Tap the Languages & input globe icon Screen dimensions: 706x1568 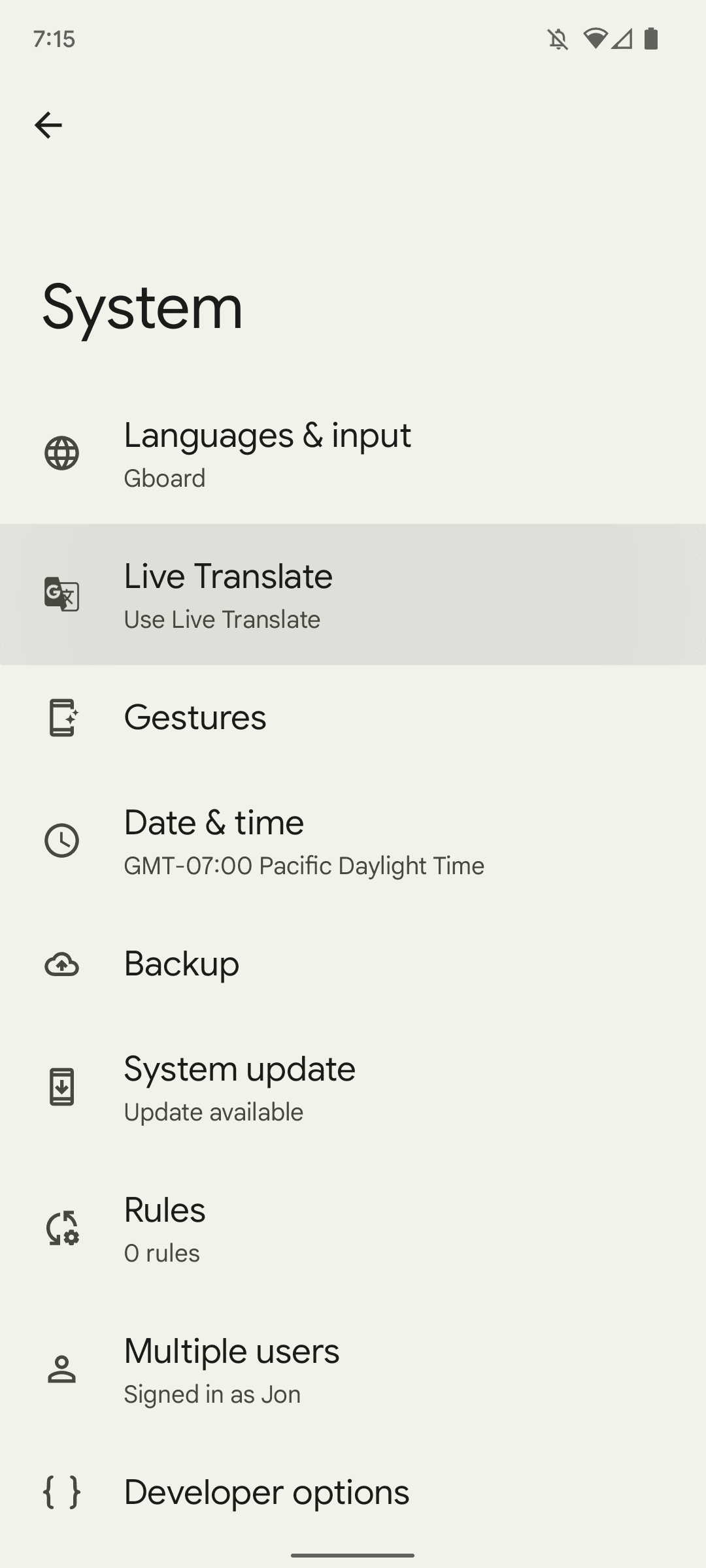click(x=62, y=453)
